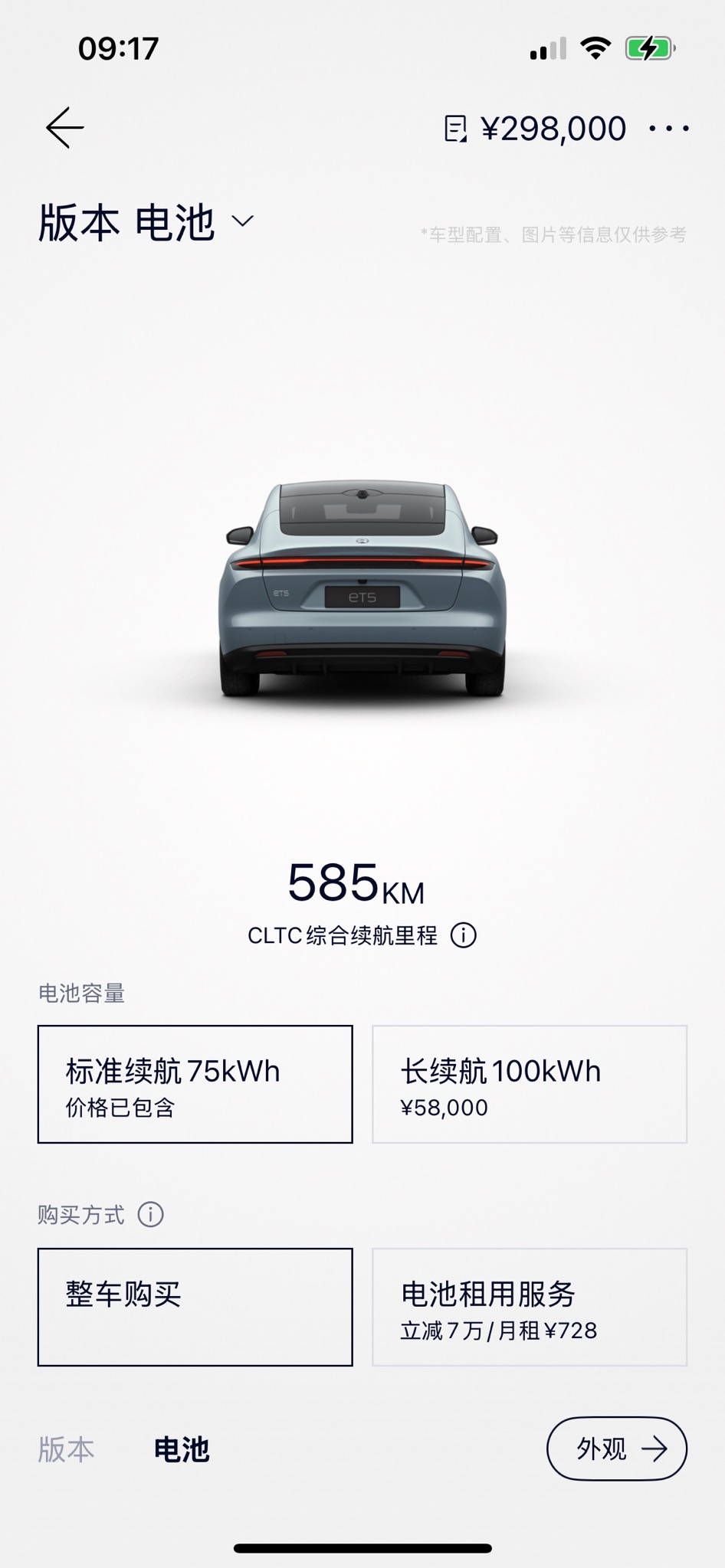The width and height of the screenshot is (725, 1568).
Task: Show info about CLTC综合续航里程
Action: [464, 935]
